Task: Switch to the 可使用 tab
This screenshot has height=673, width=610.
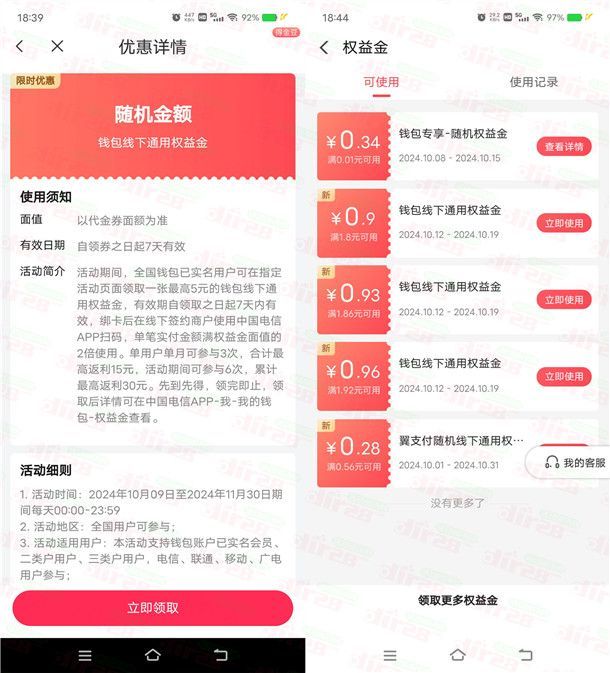Action: (381, 82)
